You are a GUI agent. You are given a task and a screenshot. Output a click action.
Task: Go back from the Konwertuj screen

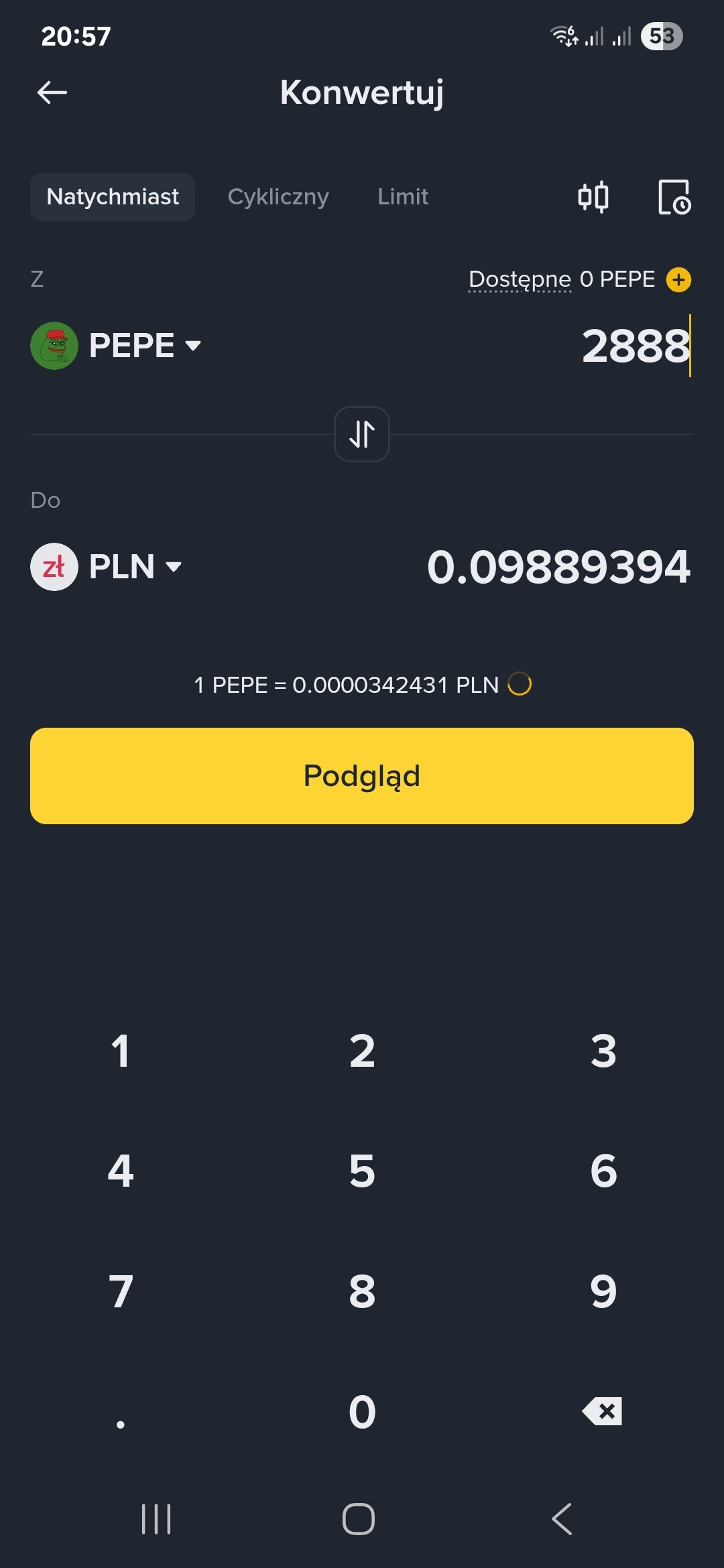click(x=52, y=92)
